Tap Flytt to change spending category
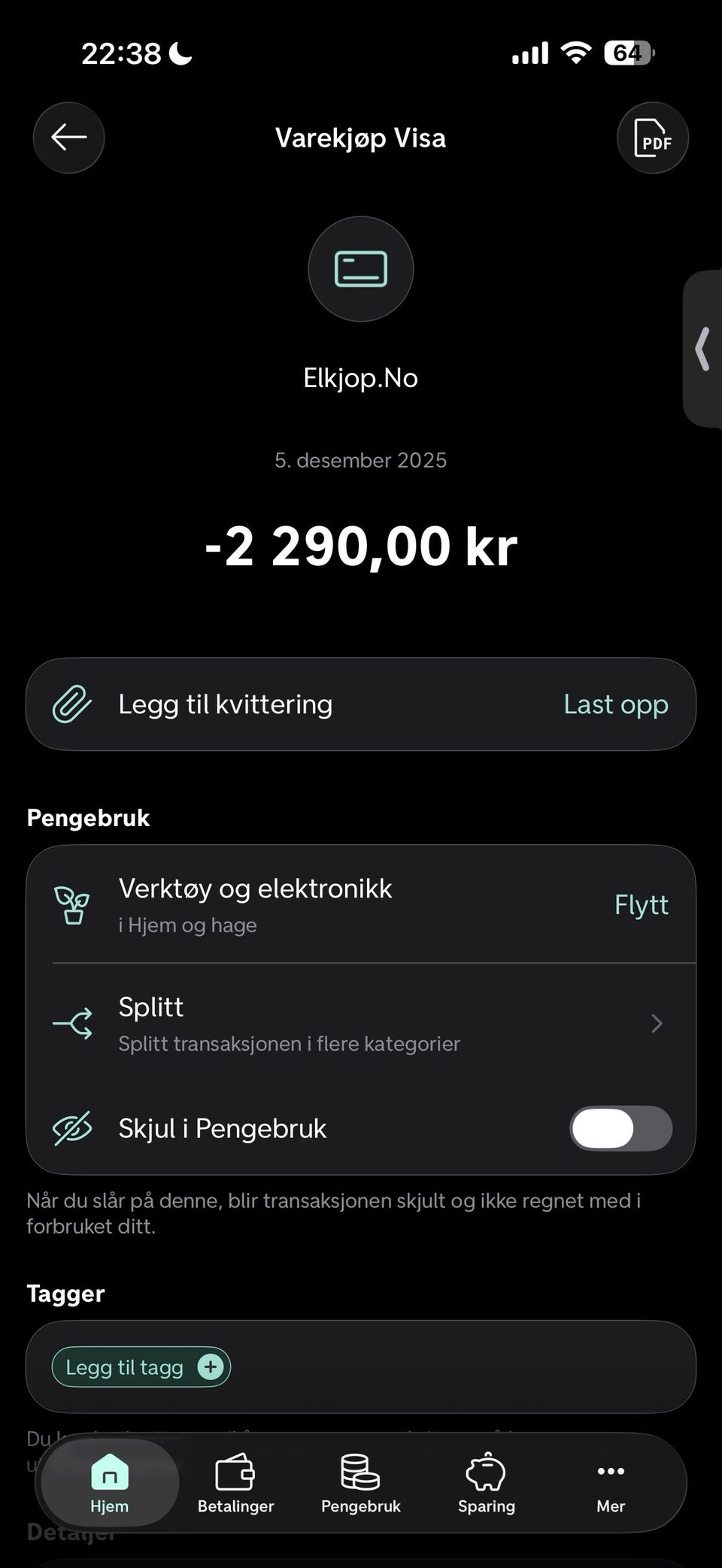 641,904
